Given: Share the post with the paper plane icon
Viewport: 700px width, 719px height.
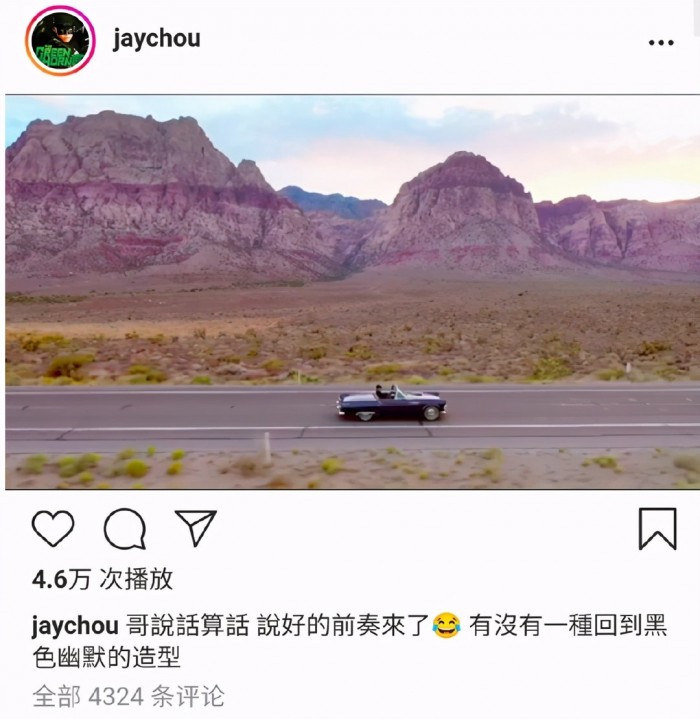Looking at the screenshot, I should click(x=195, y=528).
